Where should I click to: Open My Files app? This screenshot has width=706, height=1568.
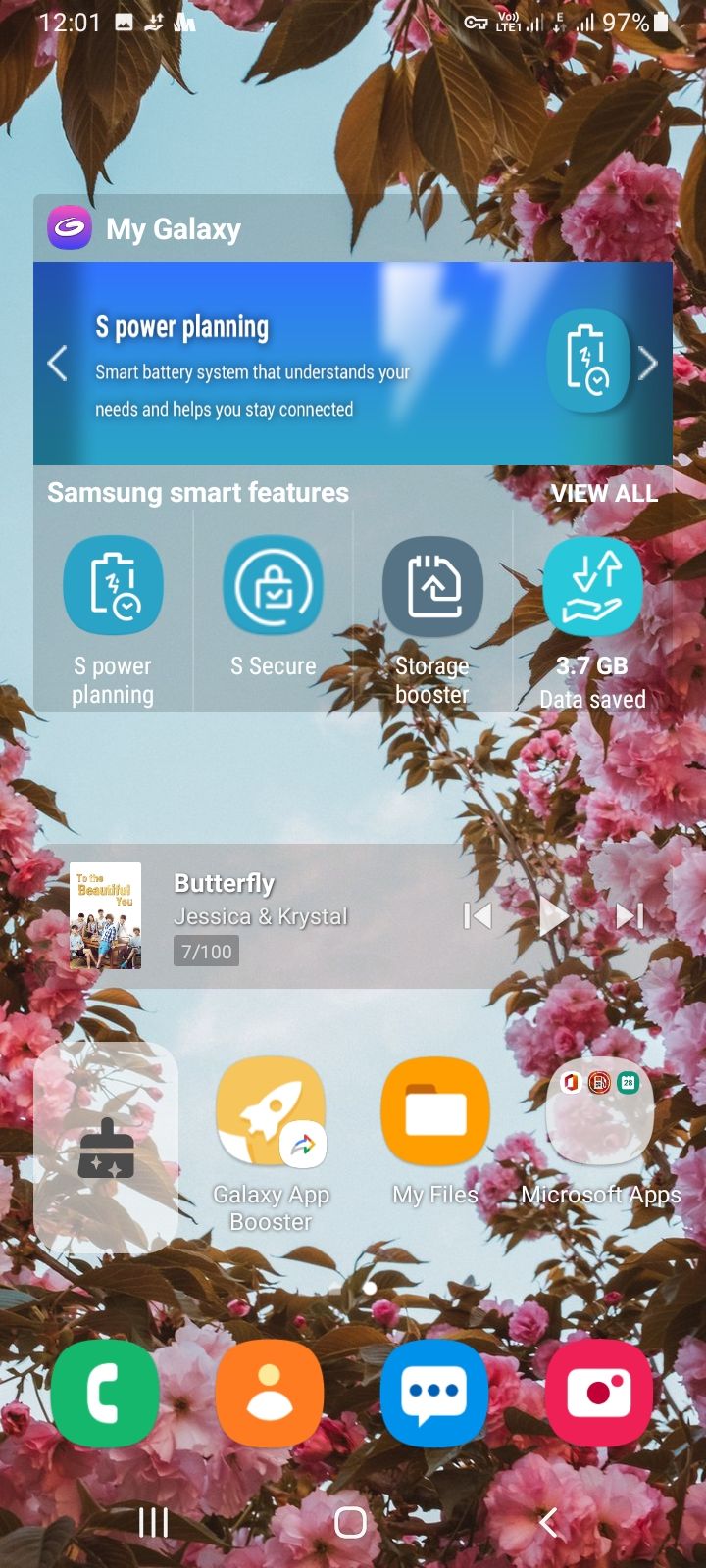point(435,1112)
